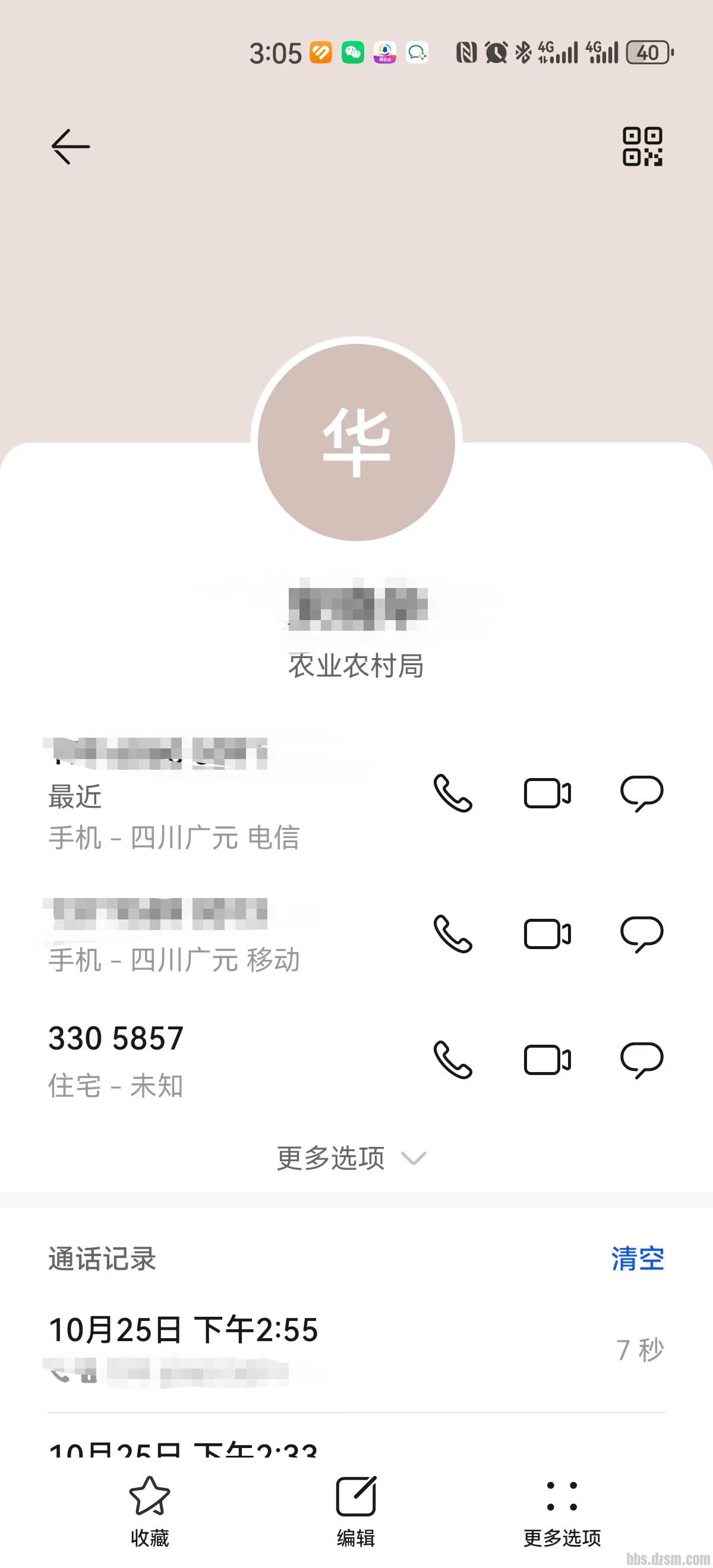
Task: Clear call history with 清空
Action: point(637,1258)
